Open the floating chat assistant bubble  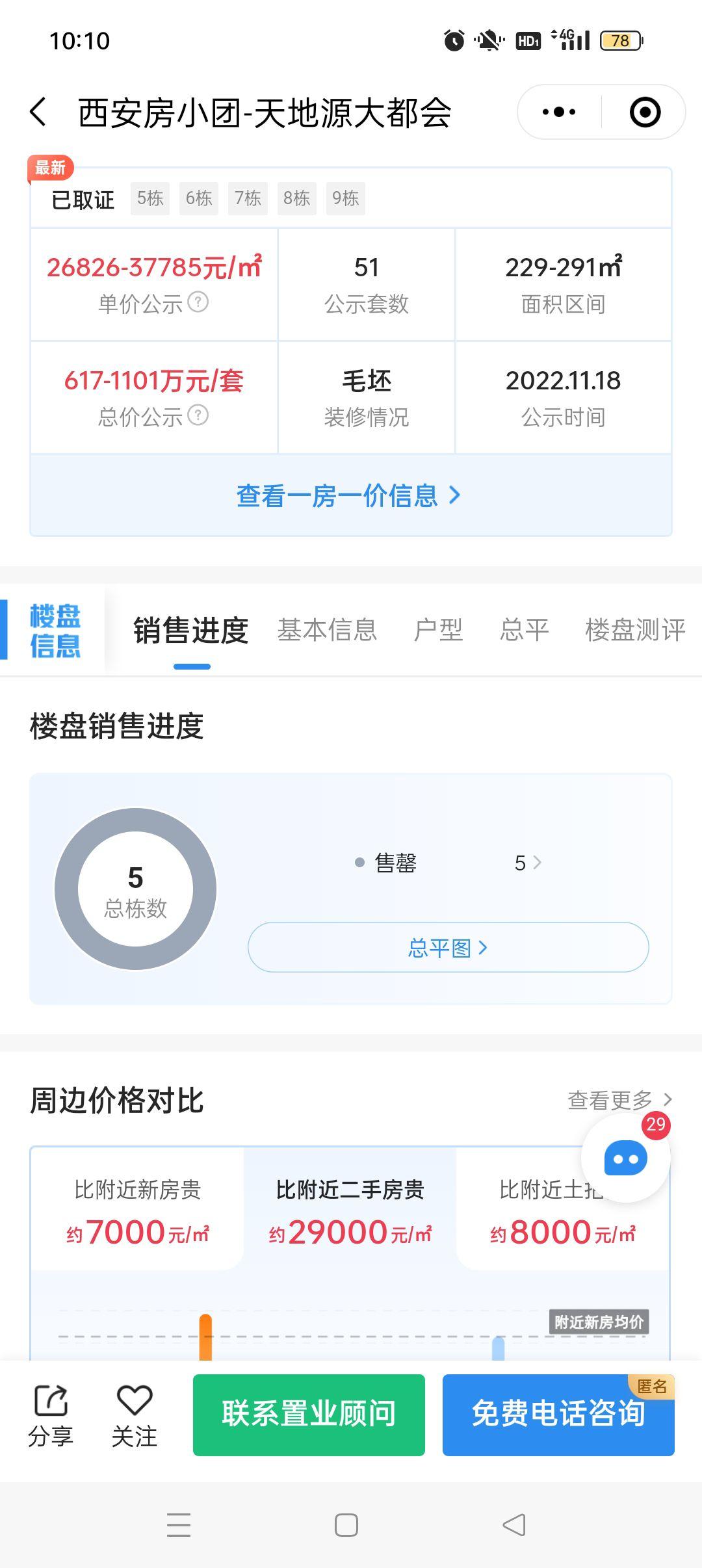point(626,1158)
